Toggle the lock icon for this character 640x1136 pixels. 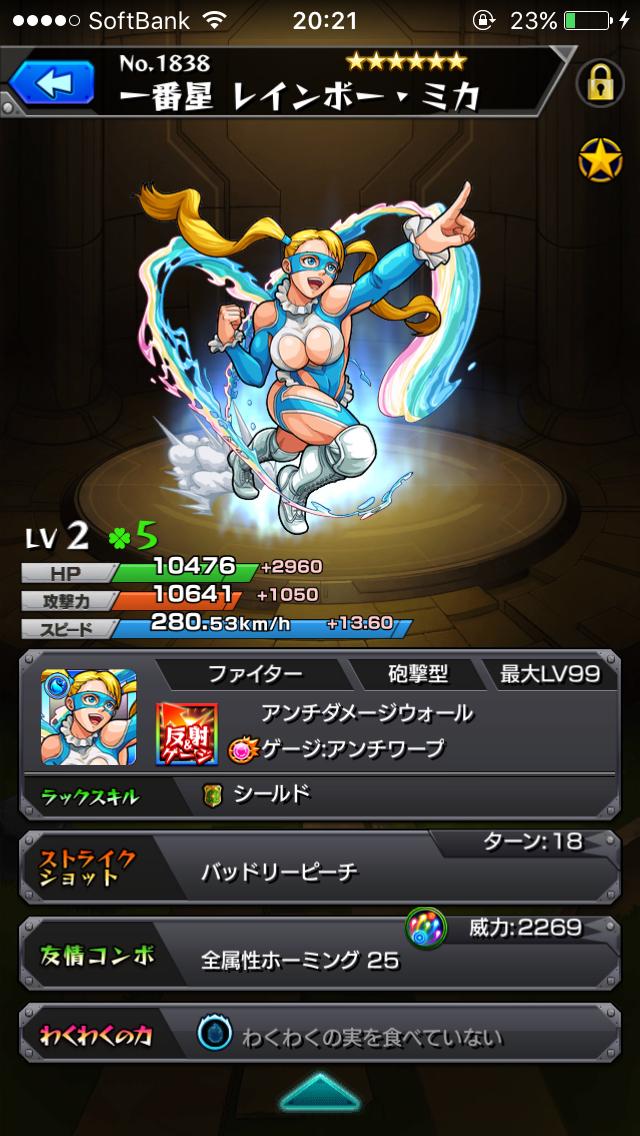pyautogui.click(x=600, y=84)
